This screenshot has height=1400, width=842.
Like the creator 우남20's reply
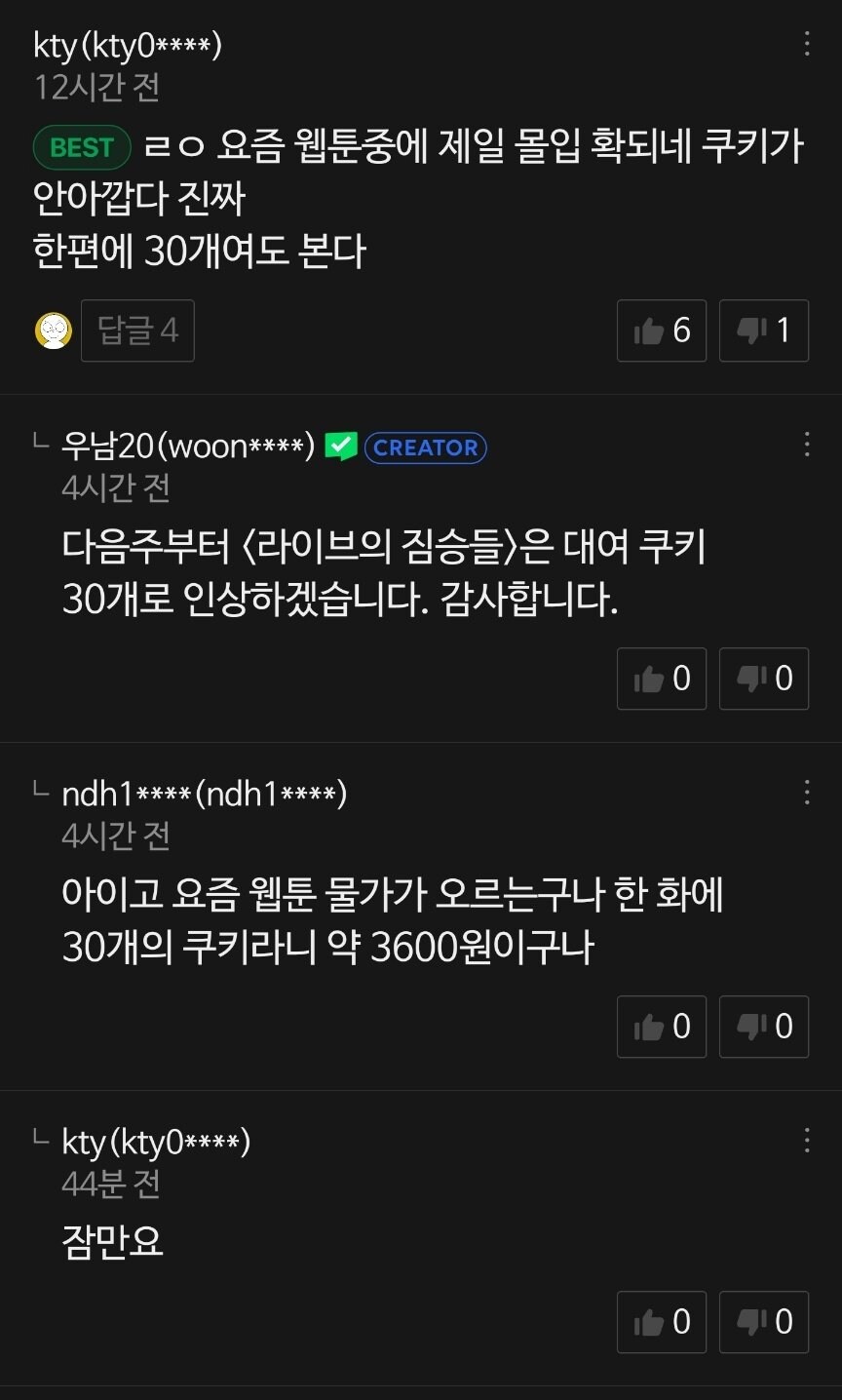(662, 679)
